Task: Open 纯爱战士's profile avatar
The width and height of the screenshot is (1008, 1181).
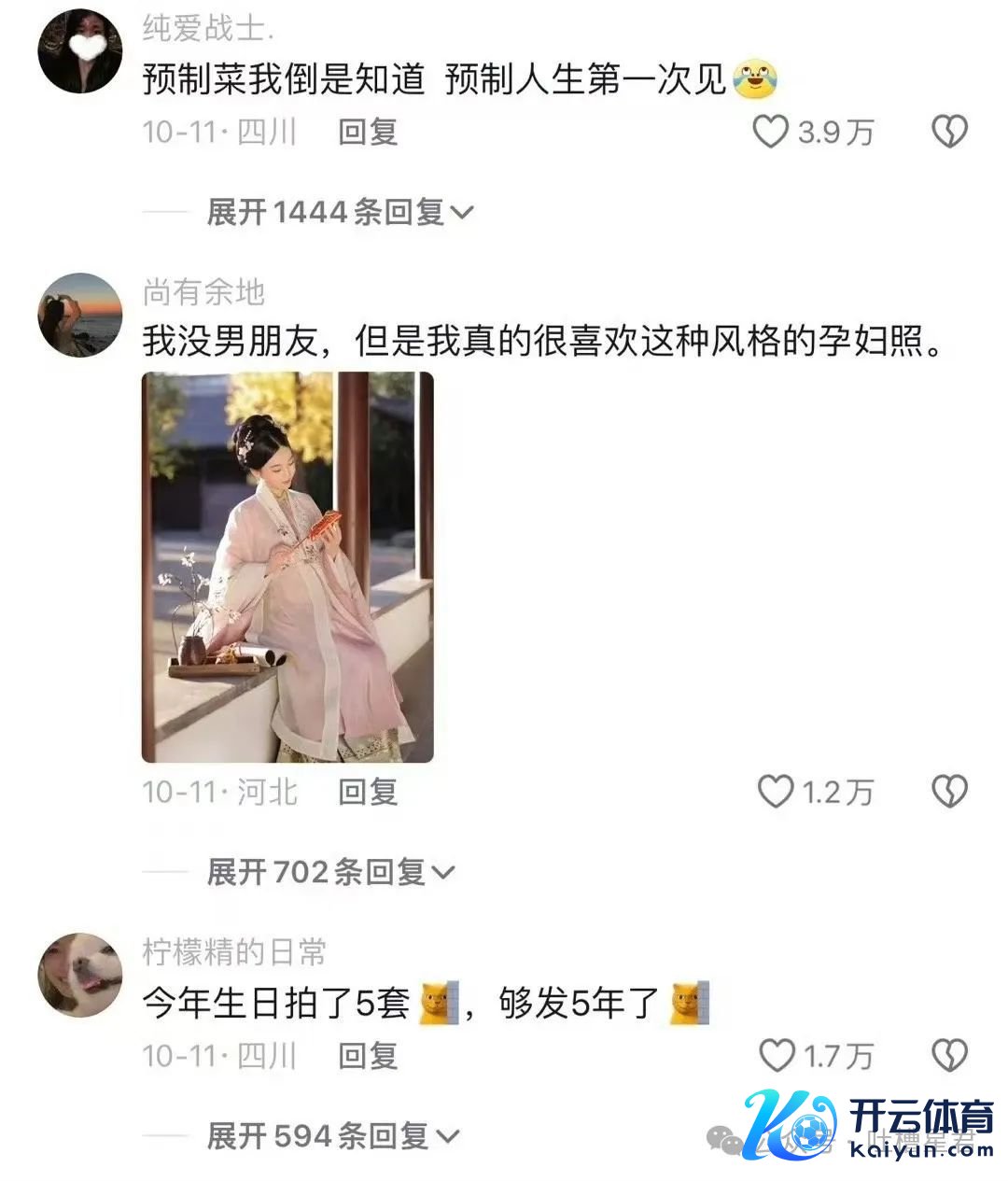Action: click(x=80, y=51)
